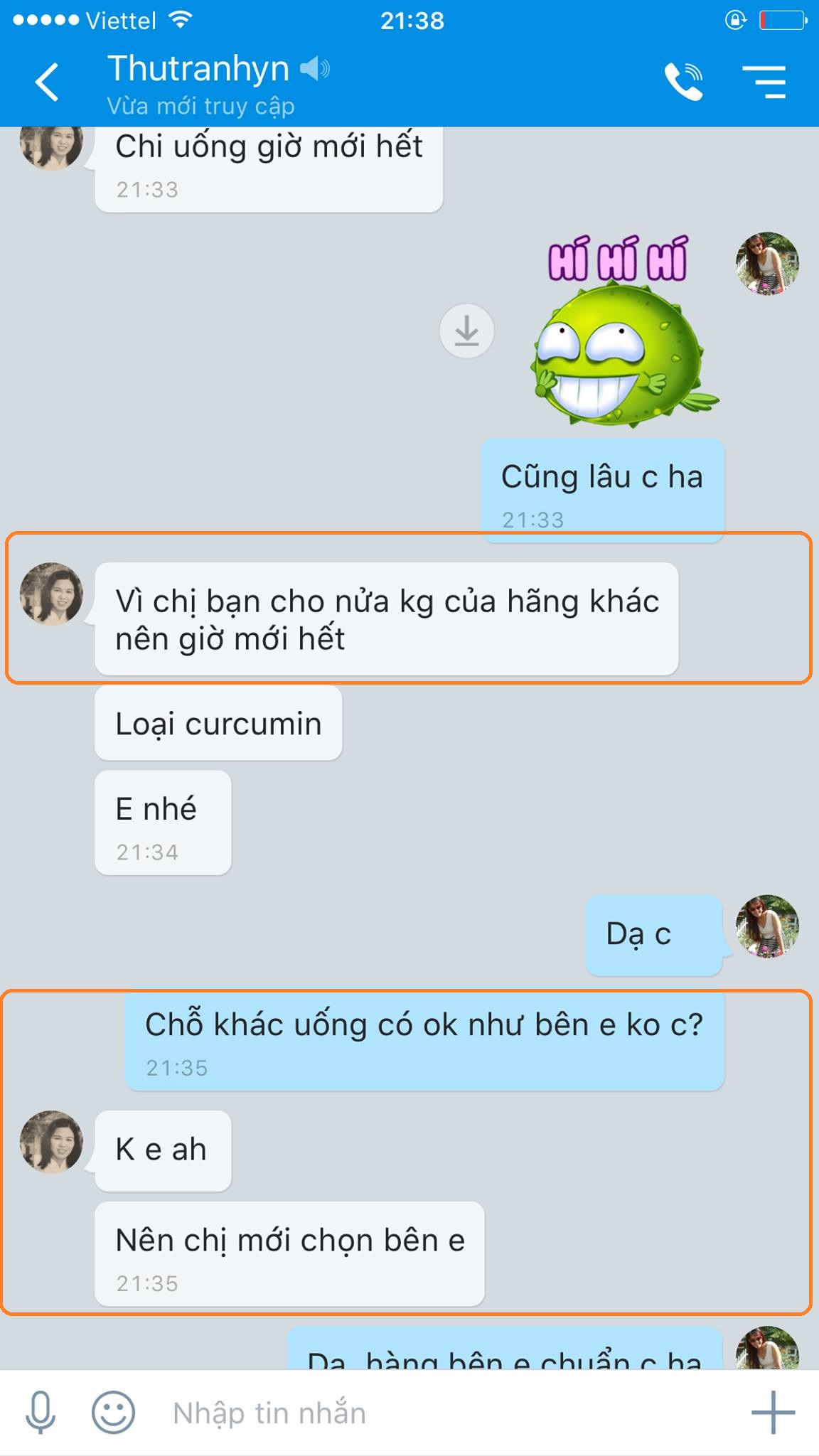819x1456 pixels.
Task: Start a voice call with Thutranhyn
Action: (x=683, y=82)
